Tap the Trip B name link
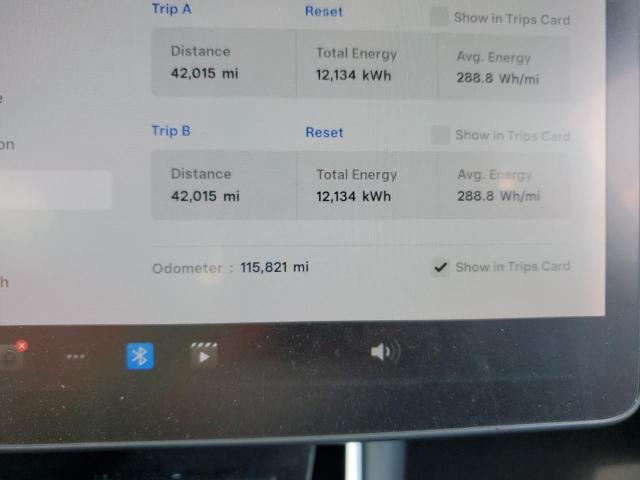Image resolution: width=640 pixels, height=480 pixels. point(171,130)
